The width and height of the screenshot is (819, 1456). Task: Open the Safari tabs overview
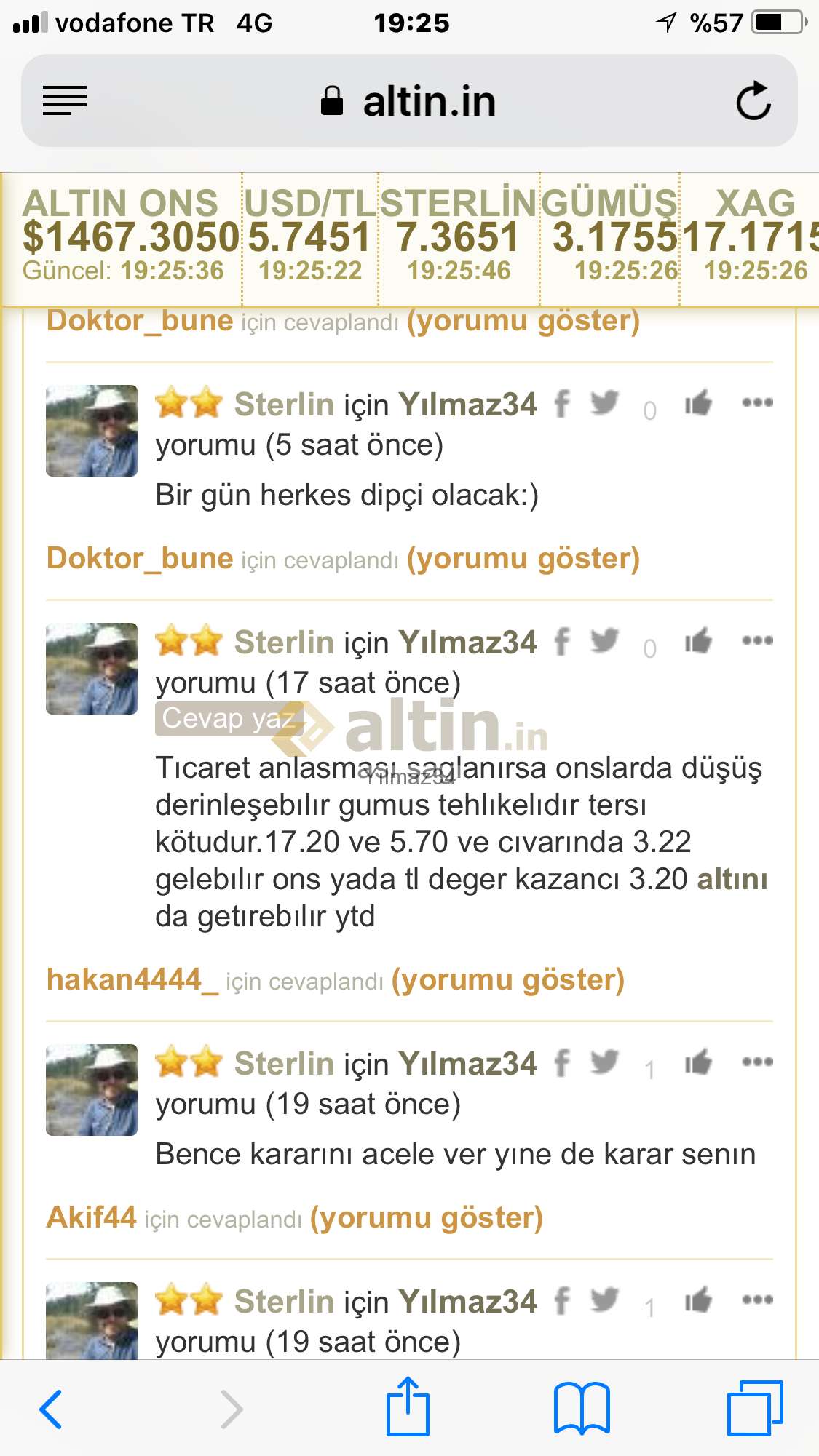[756, 1408]
